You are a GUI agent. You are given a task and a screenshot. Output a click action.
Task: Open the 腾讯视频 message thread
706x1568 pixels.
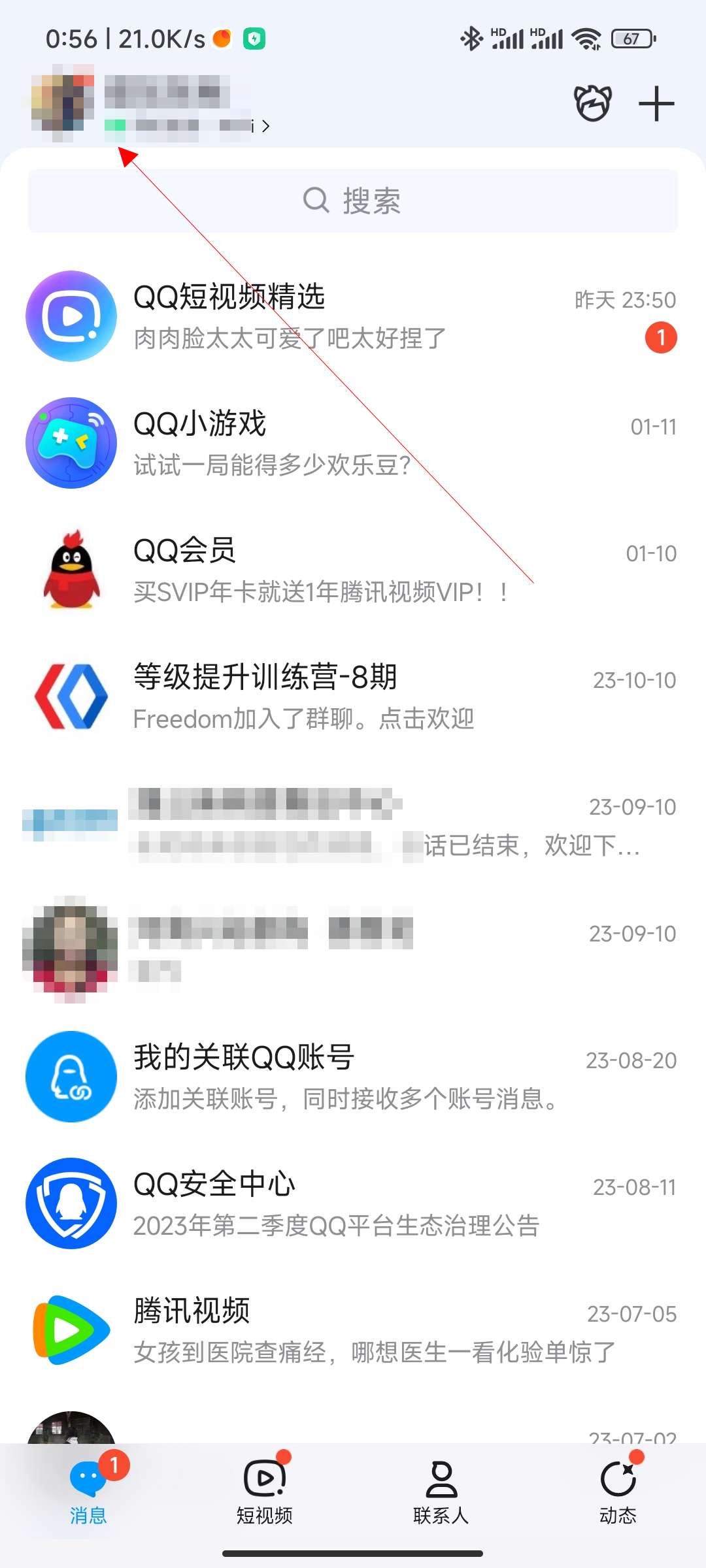[353, 1331]
